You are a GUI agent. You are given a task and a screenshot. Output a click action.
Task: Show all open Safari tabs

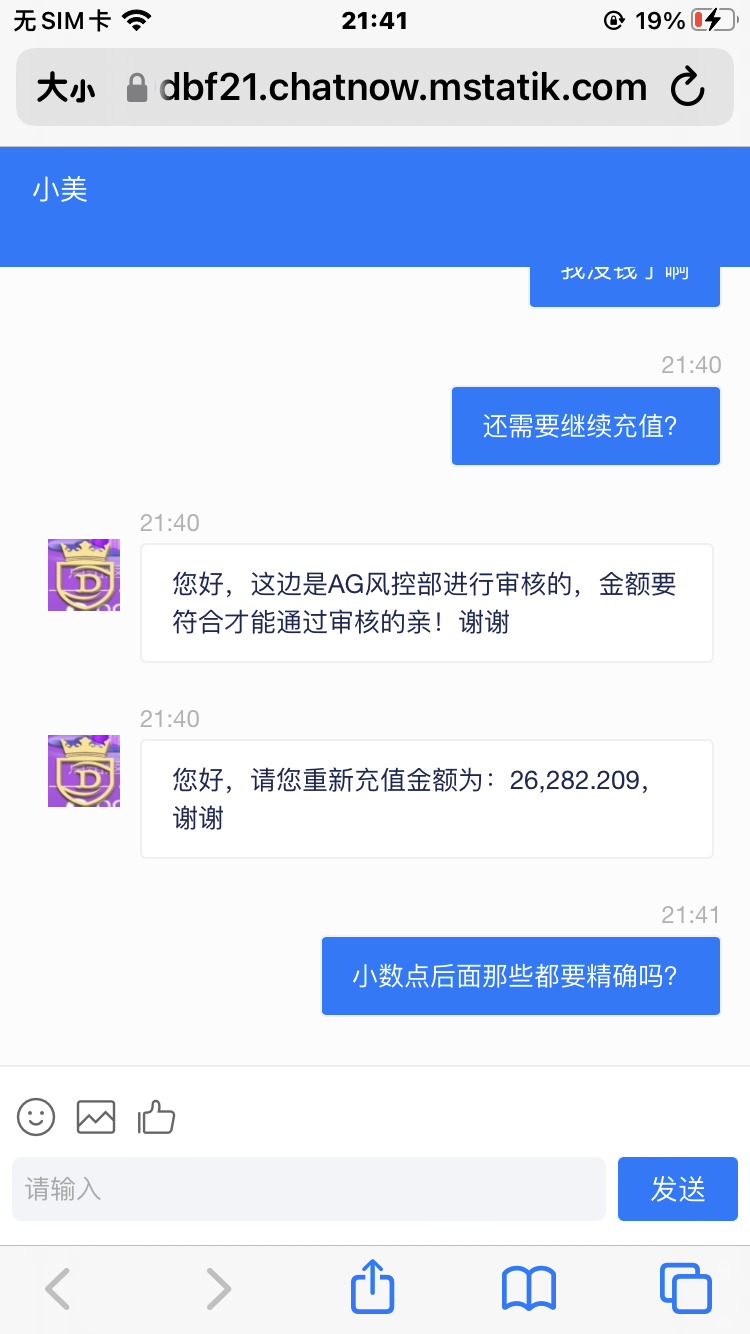(x=686, y=1288)
